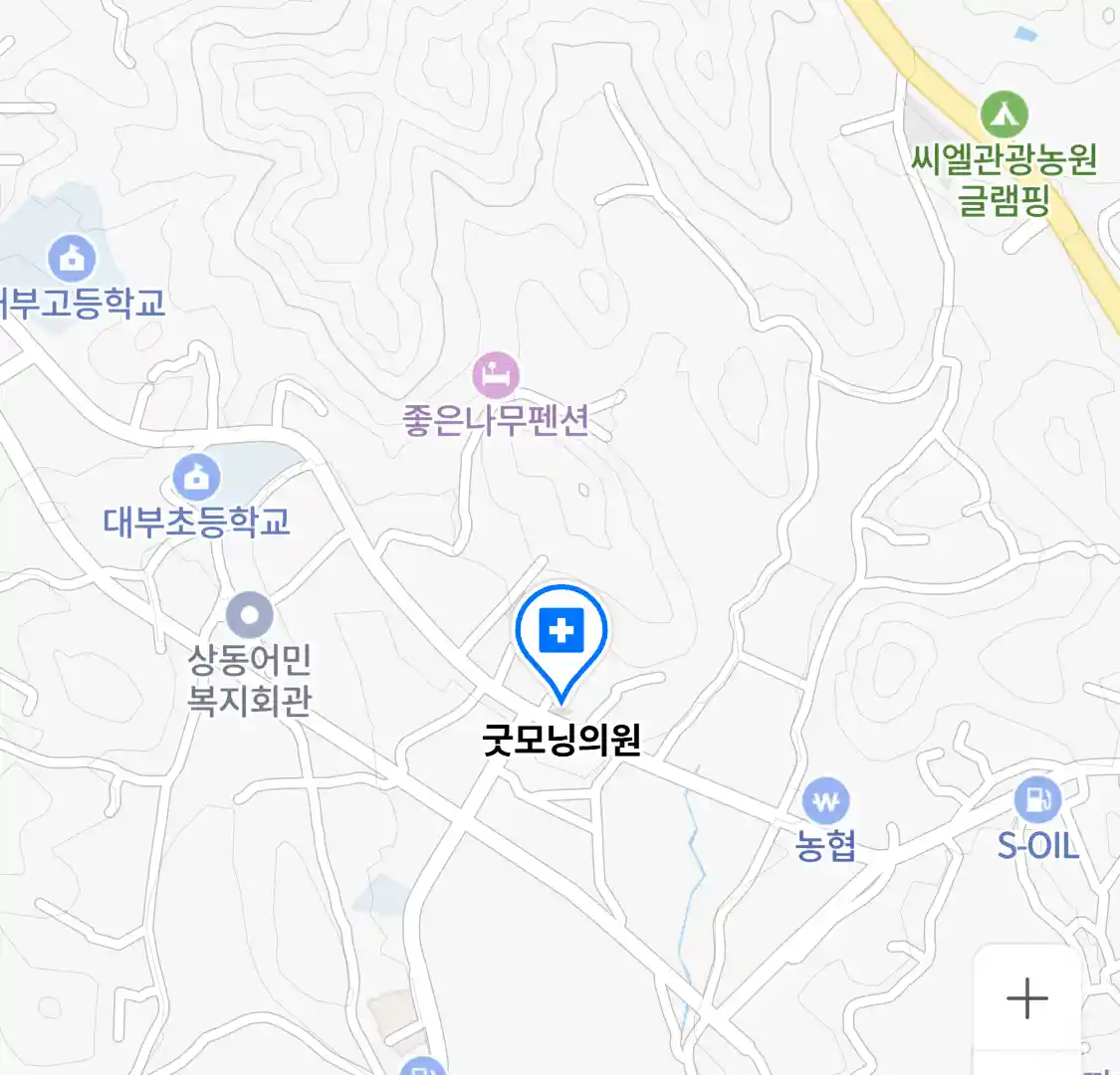
Task: Select the 씨엘관광농원 글램핑 camping marker
Action: click(1004, 115)
